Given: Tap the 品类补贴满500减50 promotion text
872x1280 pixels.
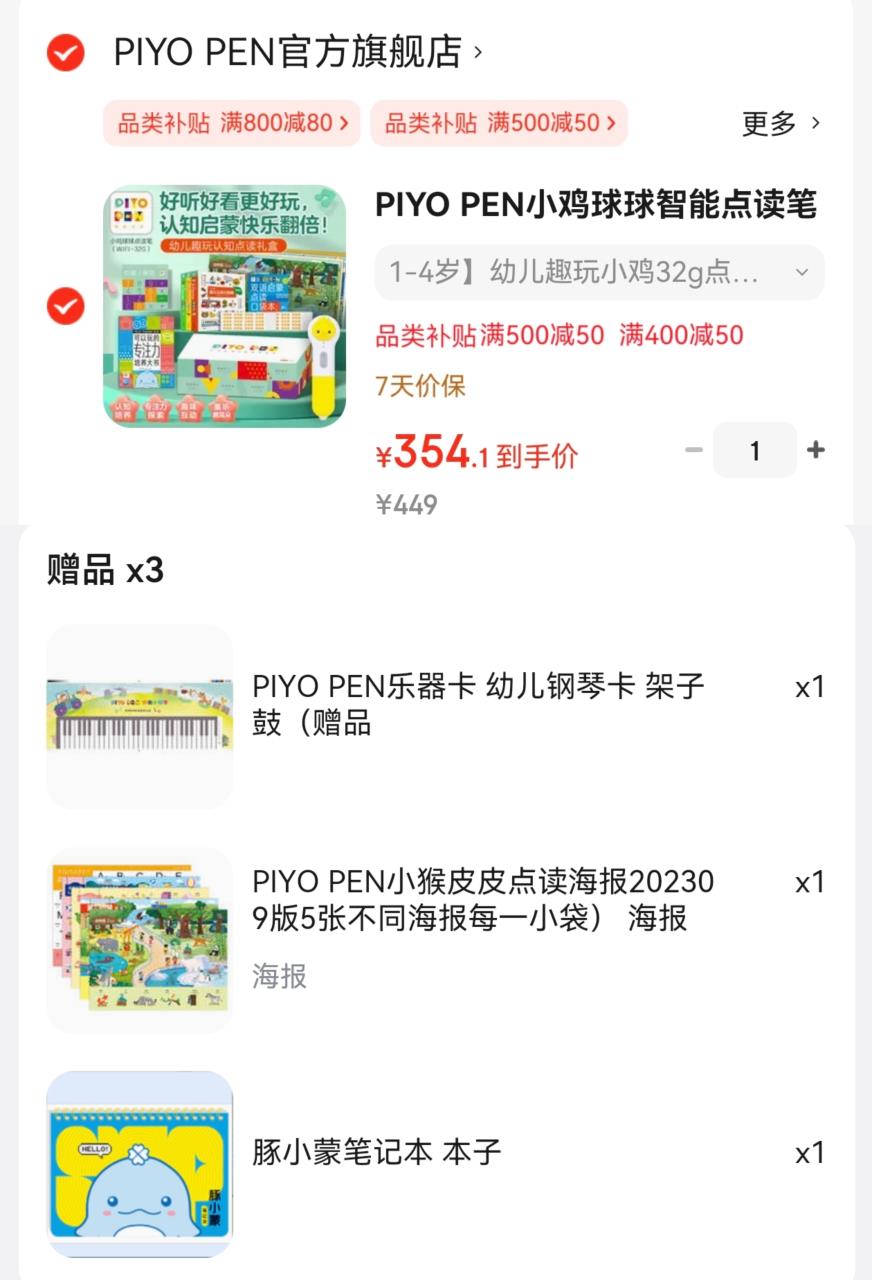Looking at the screenshot, I should pyautogui.click(x=556, y=336).
